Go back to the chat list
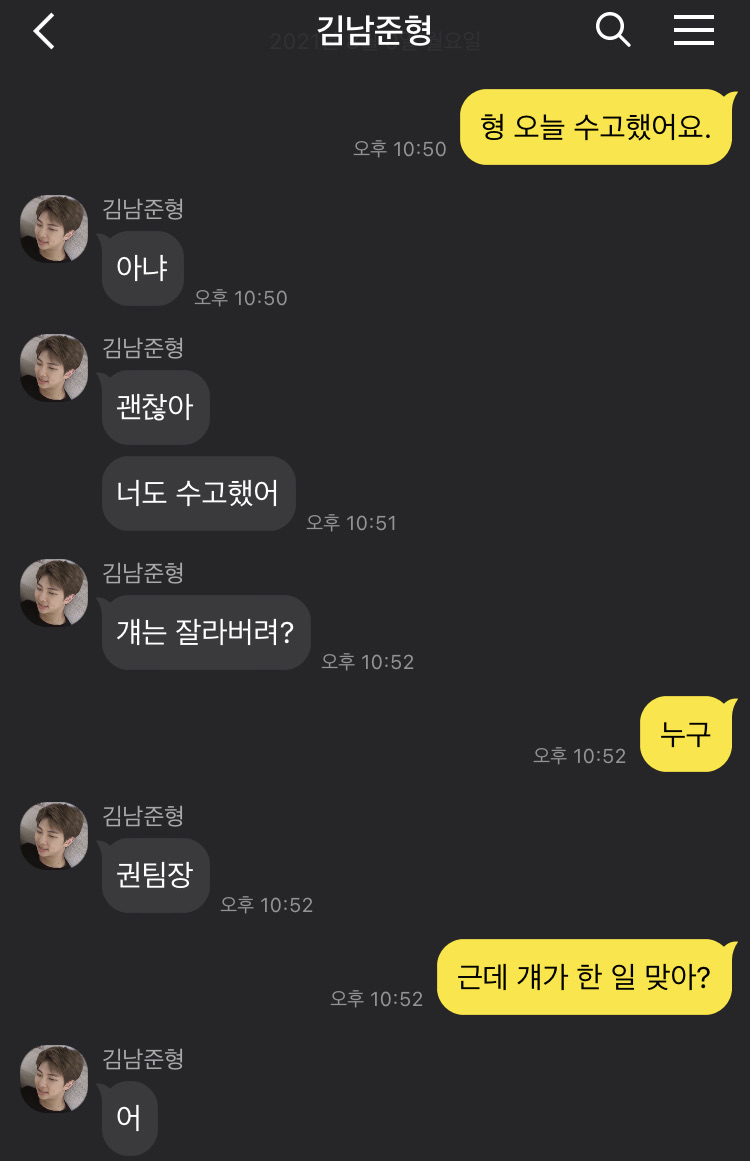The height and width of the screenshot is (1161, 750). (x=44, y=31)
